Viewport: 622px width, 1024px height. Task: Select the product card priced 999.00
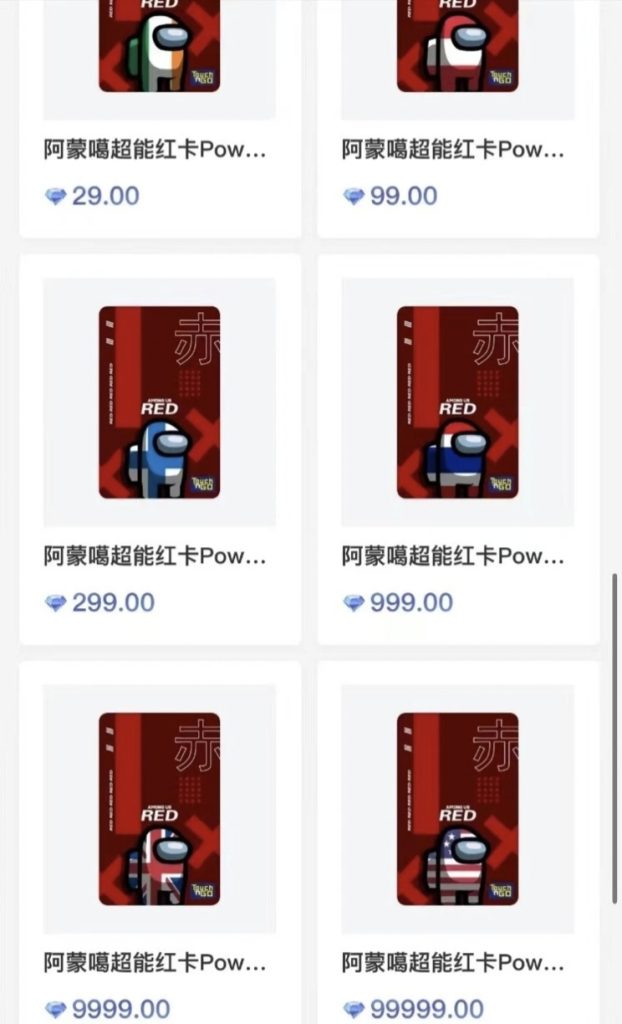pyautogui.click(x=457, y=402)
